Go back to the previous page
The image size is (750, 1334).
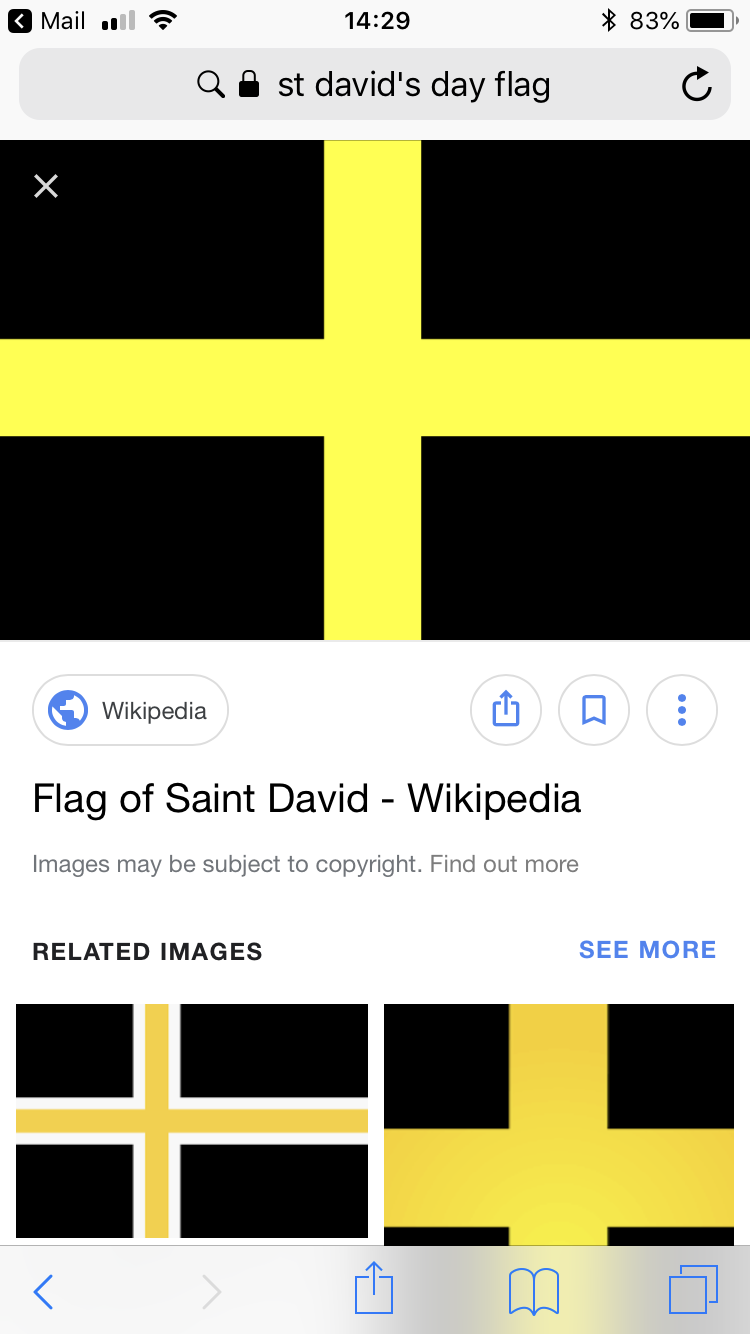click(x=43, y=1292)
